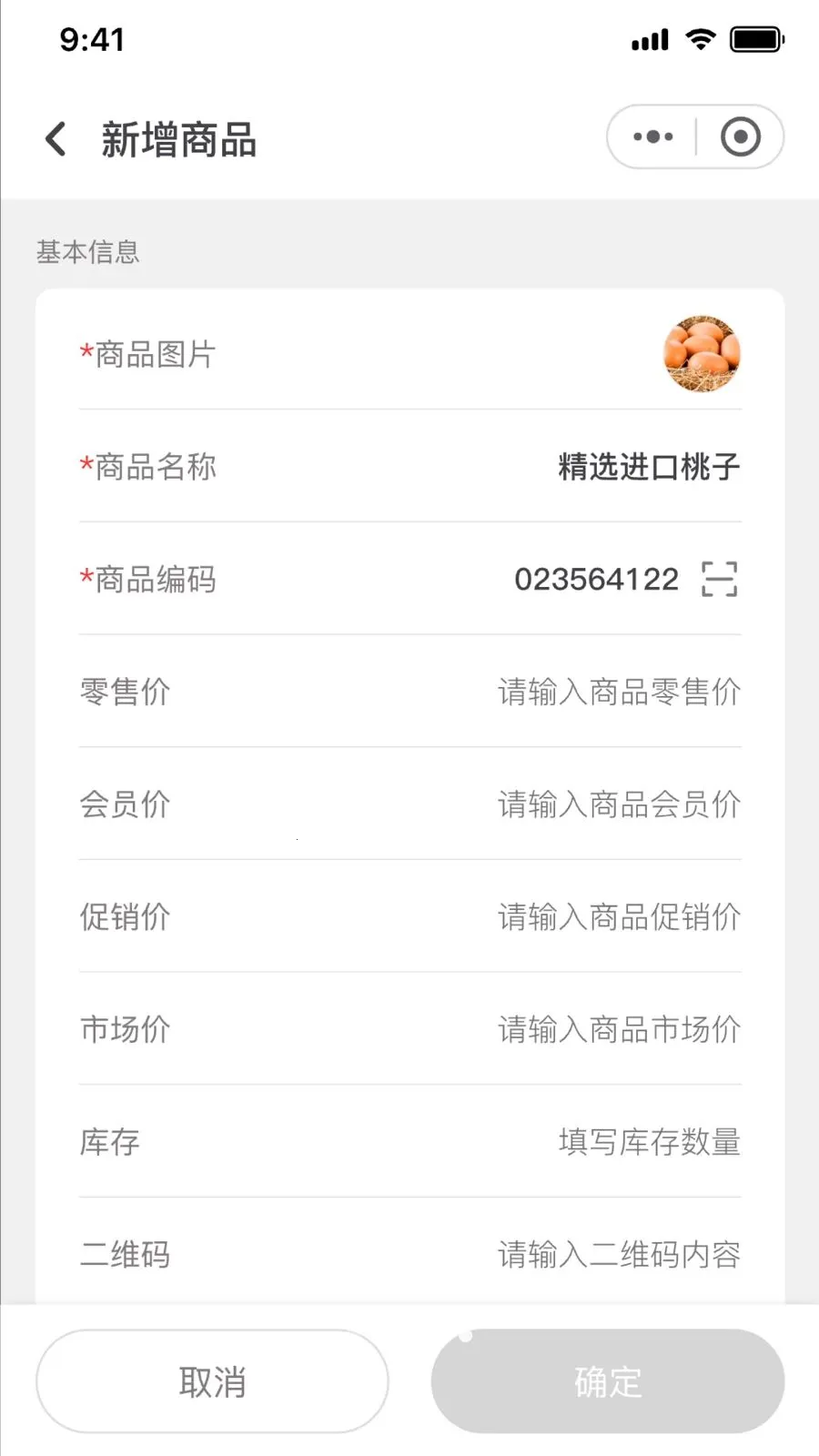This screenshot has height=1456, width=819.
Task: Select the 商品编码 value 023564122
Action: pos(596,579)
